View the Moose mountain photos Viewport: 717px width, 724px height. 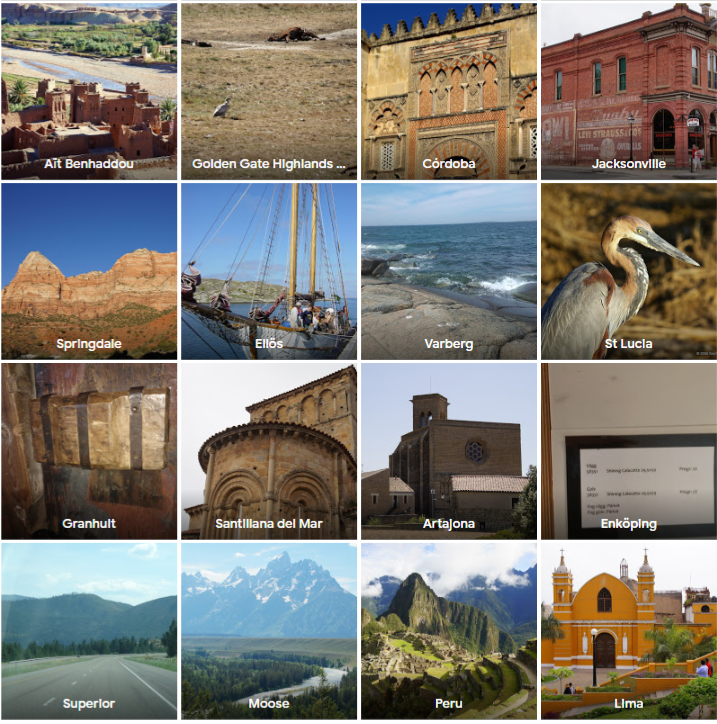coord(269,631)
